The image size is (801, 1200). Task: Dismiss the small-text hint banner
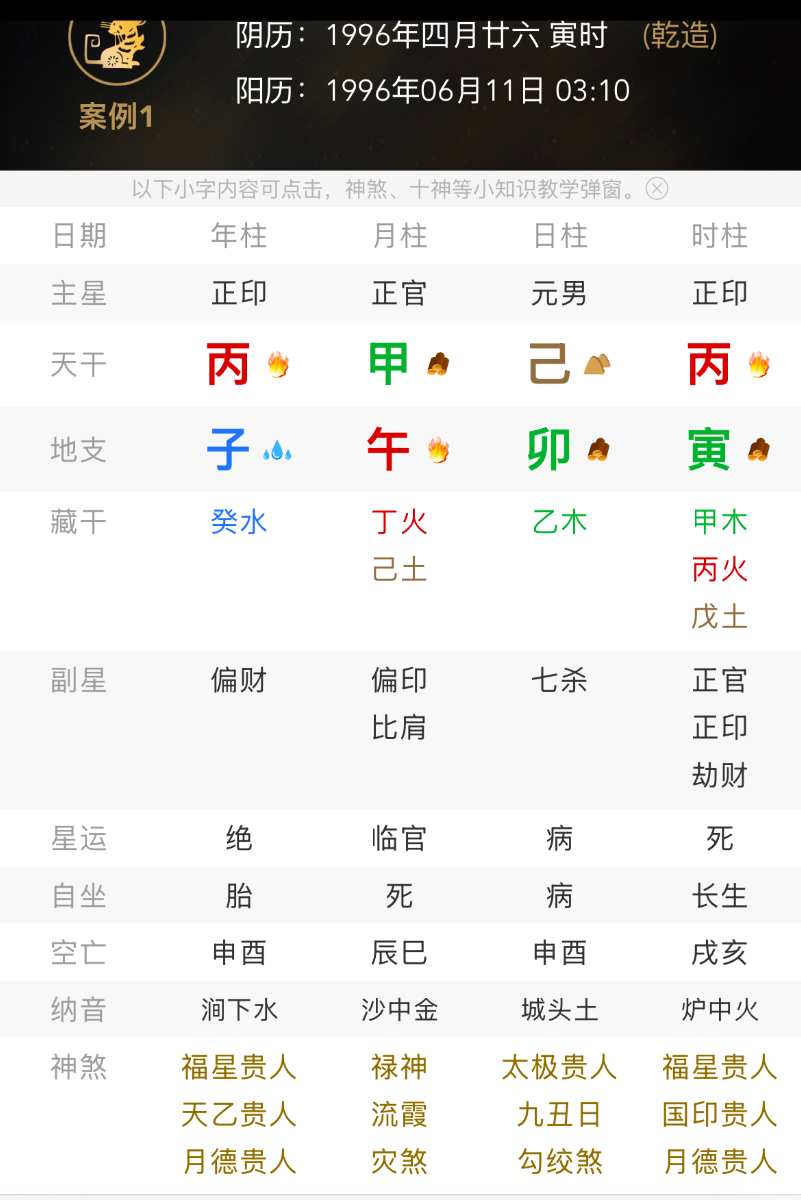(x=656, y=189)
